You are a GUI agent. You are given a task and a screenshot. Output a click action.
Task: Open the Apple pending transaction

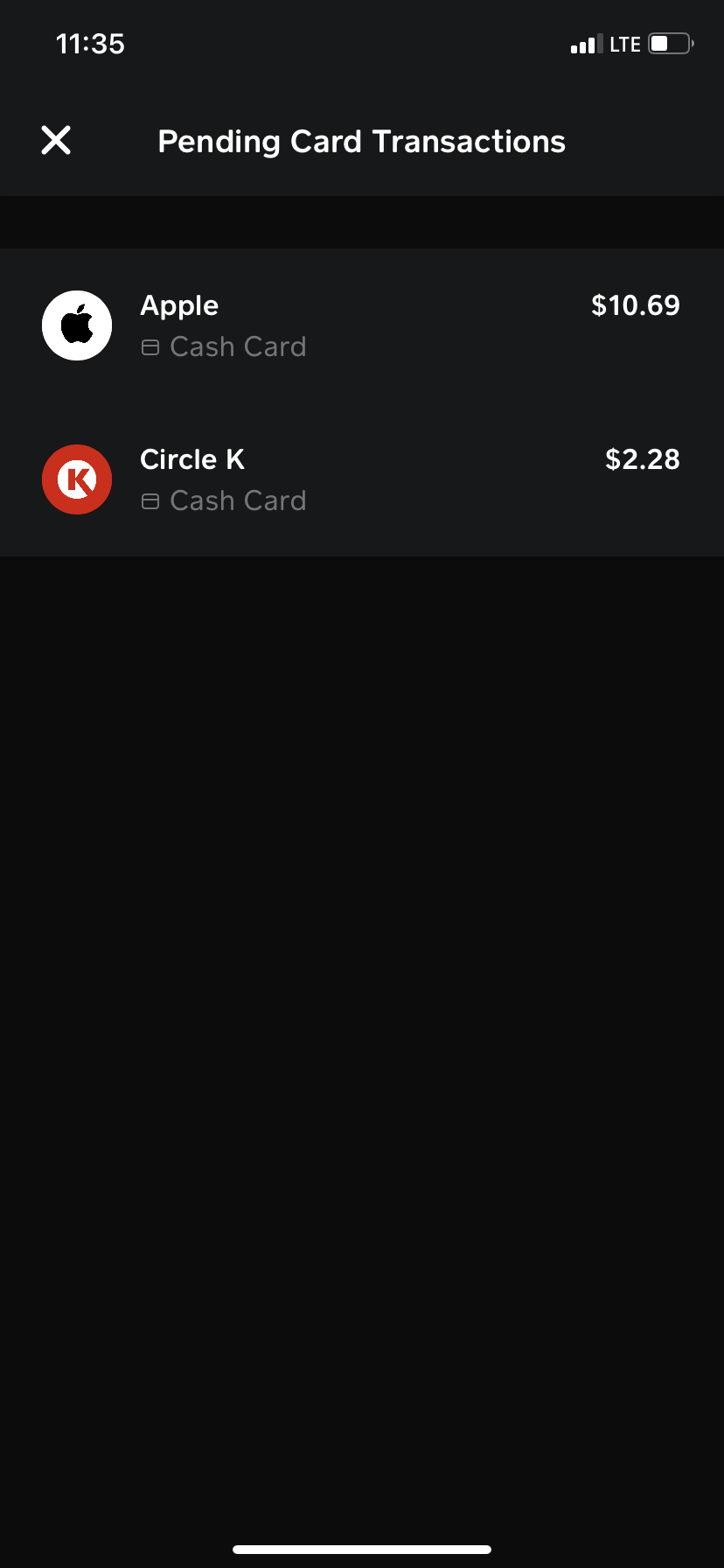pyautogui.click(x=361, y=325)
